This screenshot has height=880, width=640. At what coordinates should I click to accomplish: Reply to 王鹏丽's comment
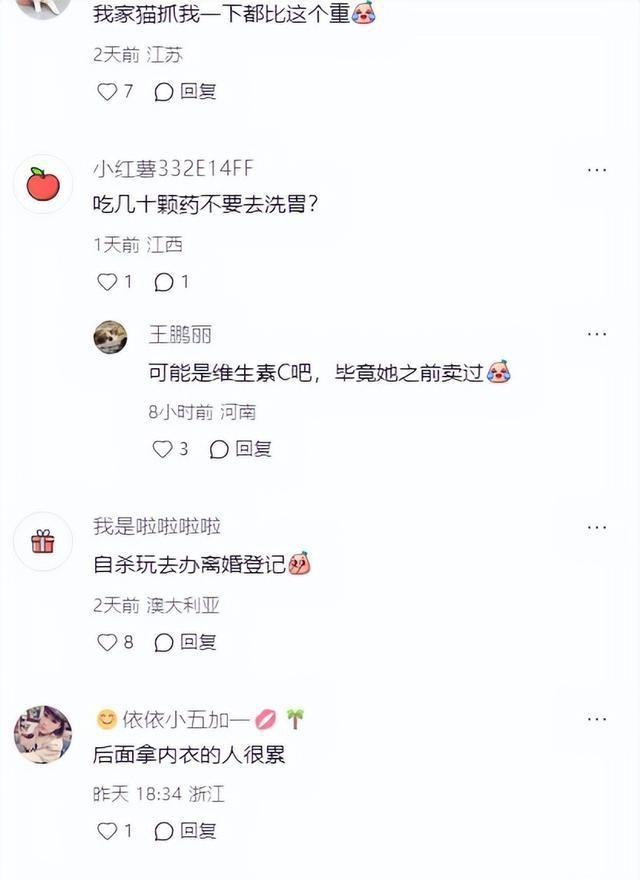click(x=240, y=449)
